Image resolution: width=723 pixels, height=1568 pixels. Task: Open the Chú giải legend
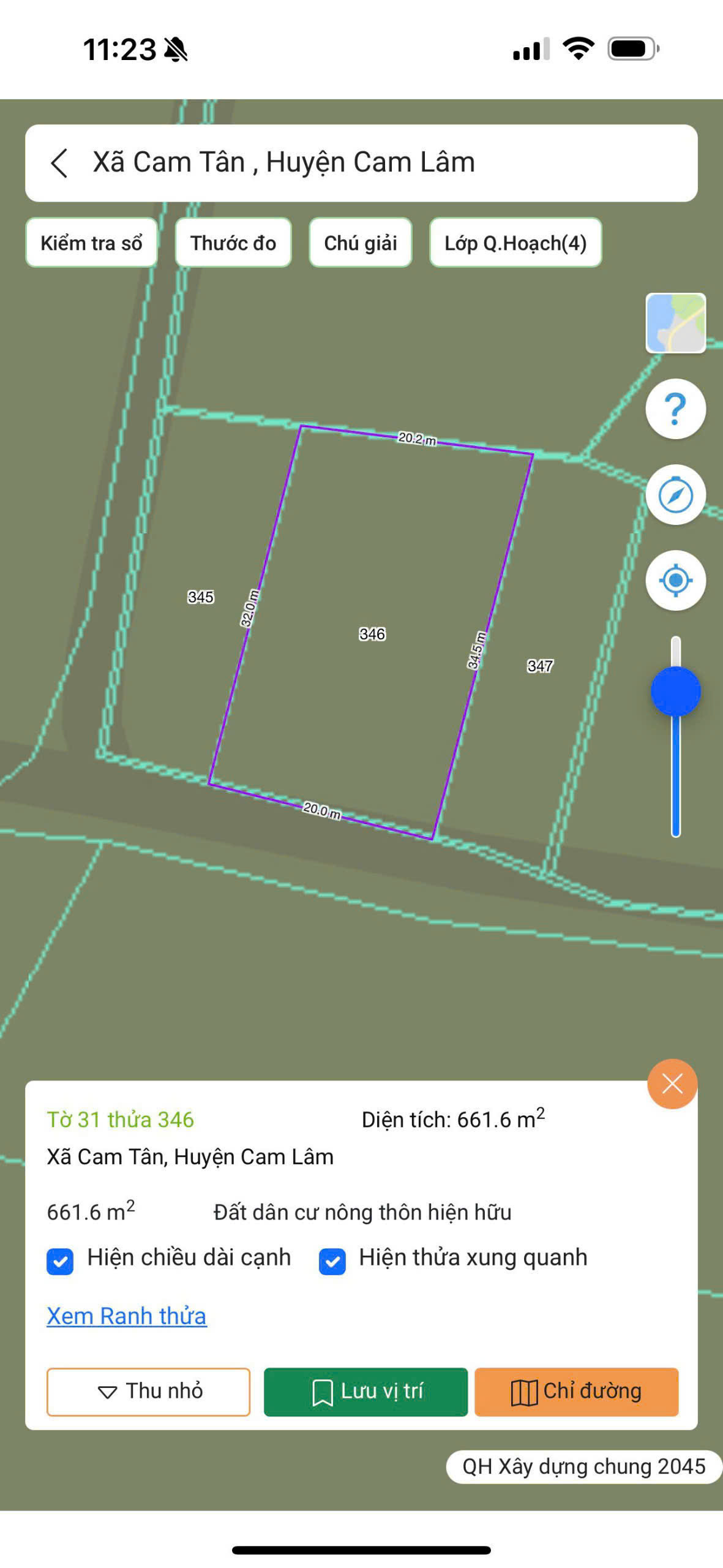(360, 243)
